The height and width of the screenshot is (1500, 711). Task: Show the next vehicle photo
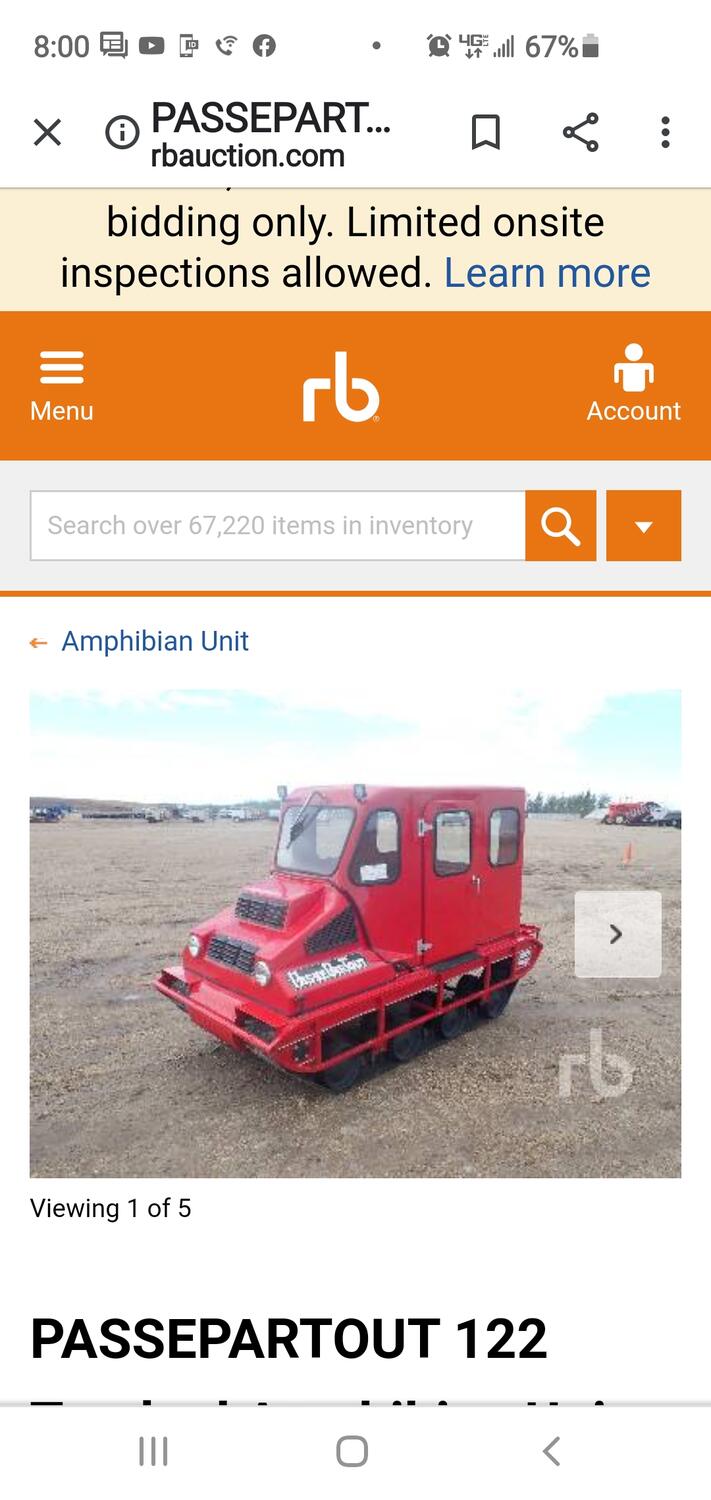[x=617, y=934]
